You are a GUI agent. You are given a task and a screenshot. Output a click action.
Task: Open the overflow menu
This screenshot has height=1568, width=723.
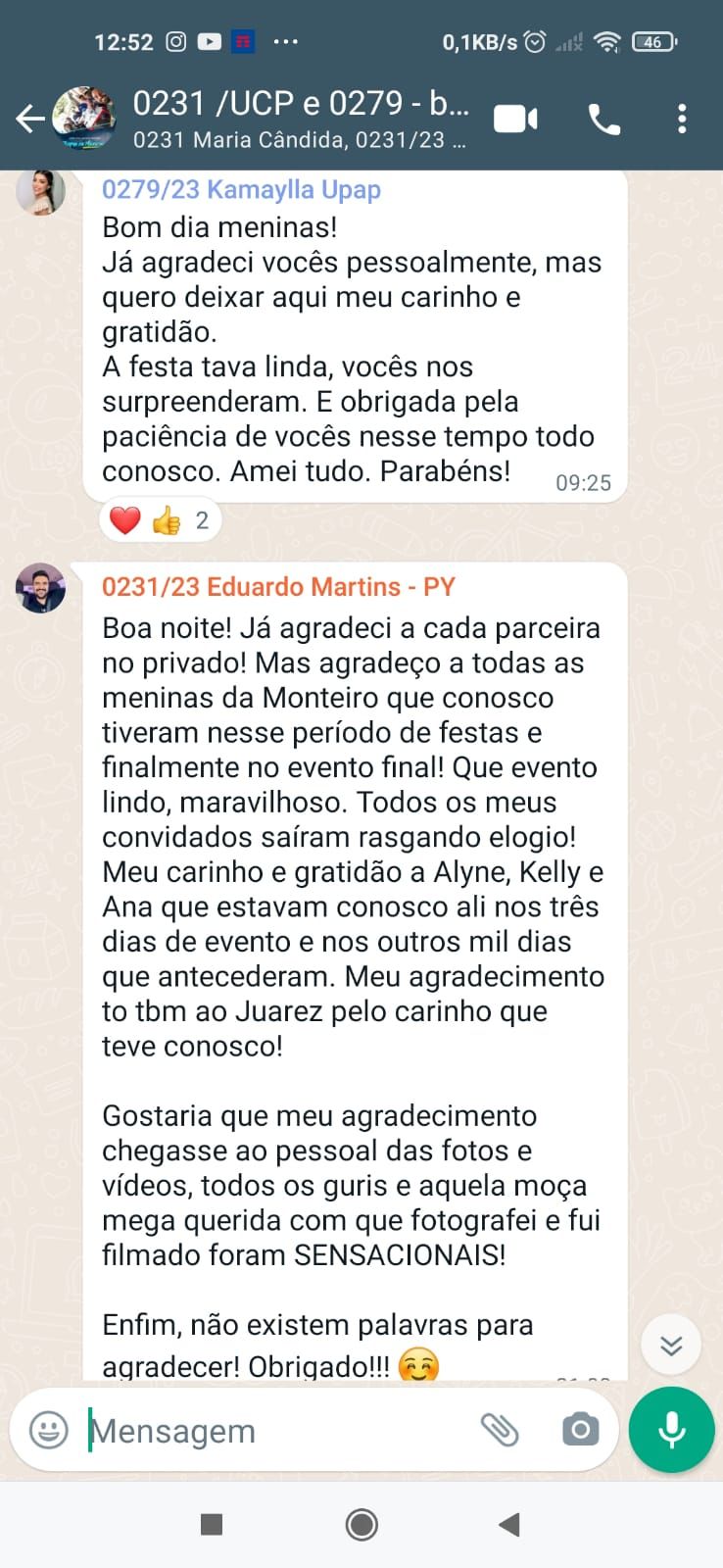click(682, 119)
